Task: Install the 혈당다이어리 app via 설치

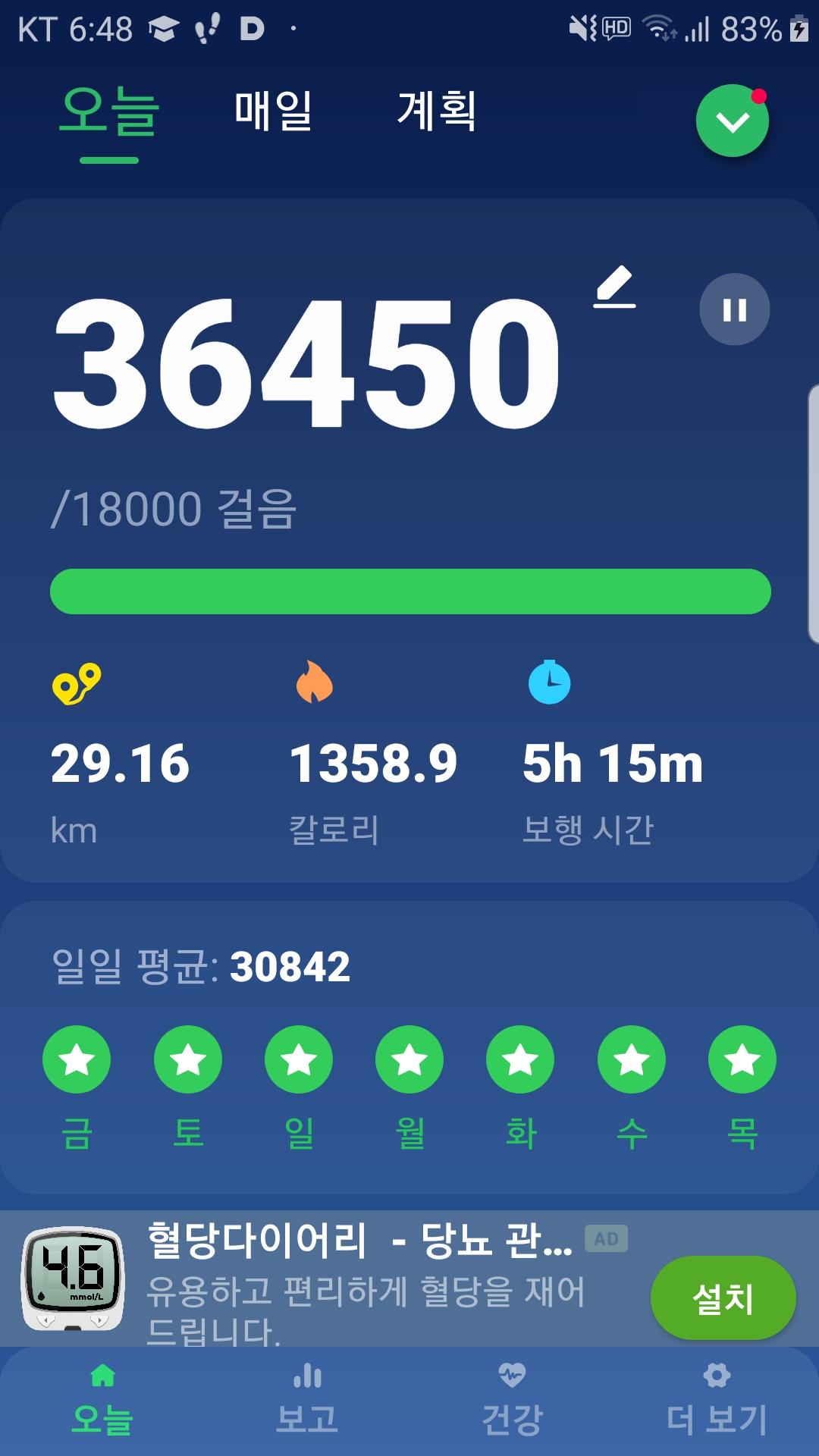Action: [x=723, y=1298]
